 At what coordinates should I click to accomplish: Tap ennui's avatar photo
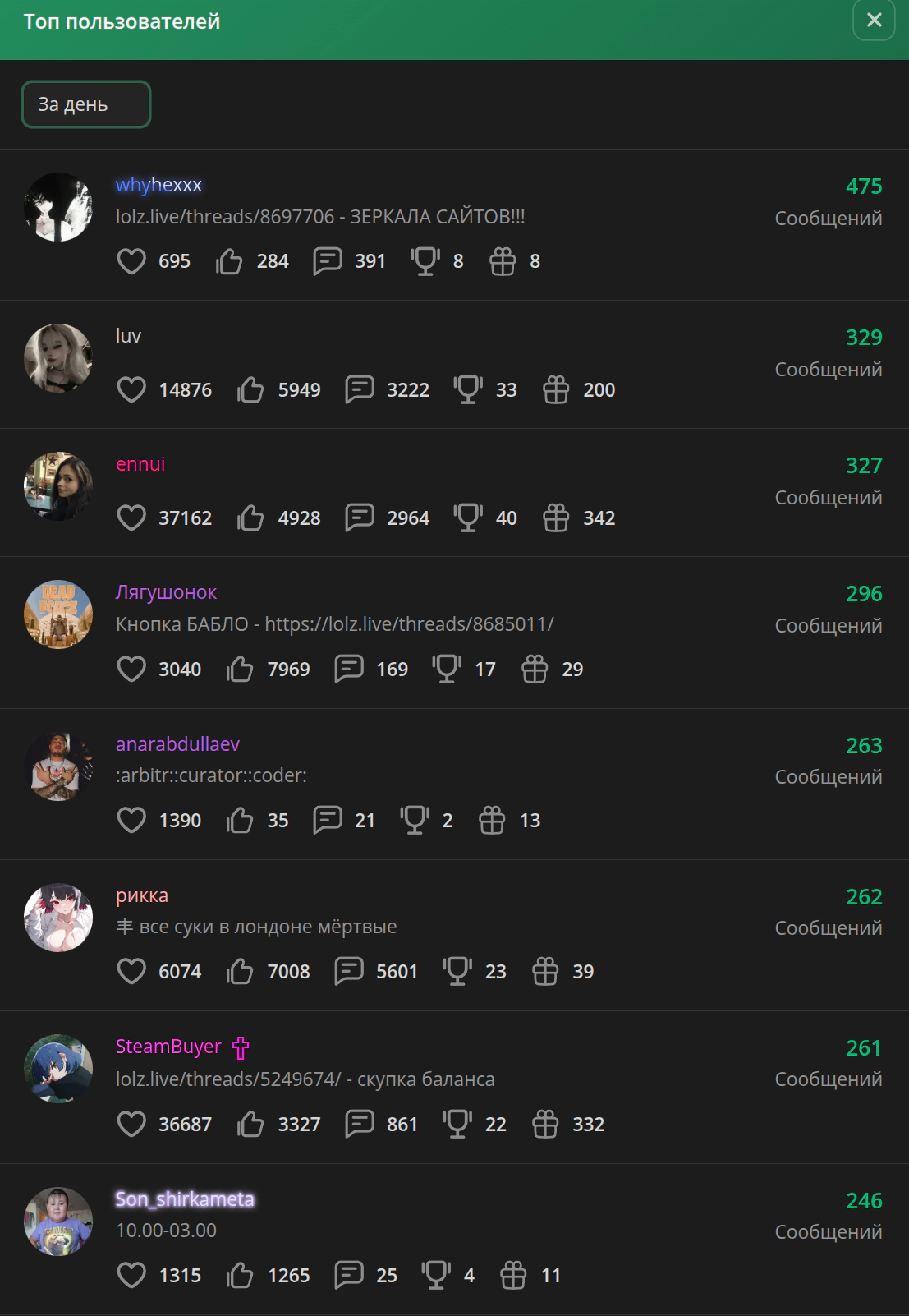pos(58,486)
